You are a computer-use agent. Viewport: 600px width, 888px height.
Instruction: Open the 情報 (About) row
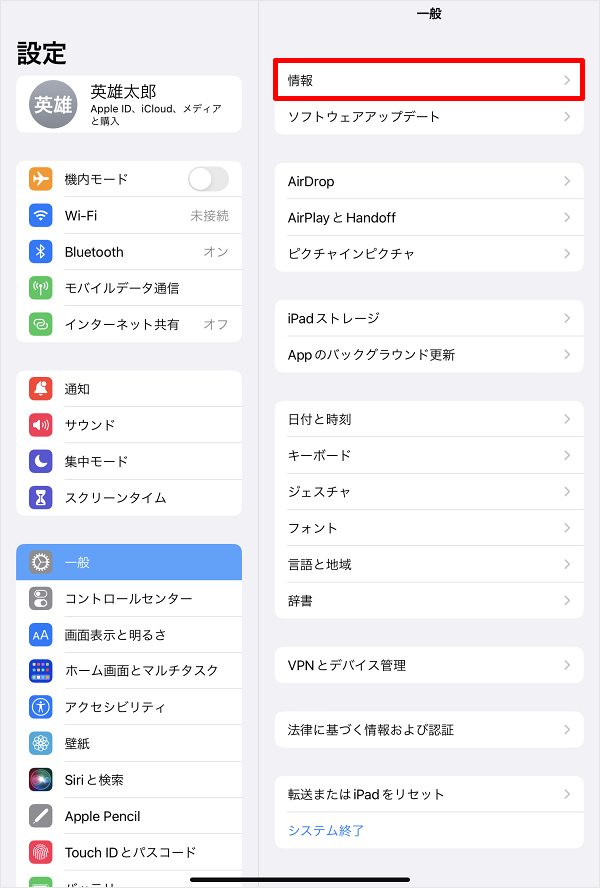[x=428, y=80]
